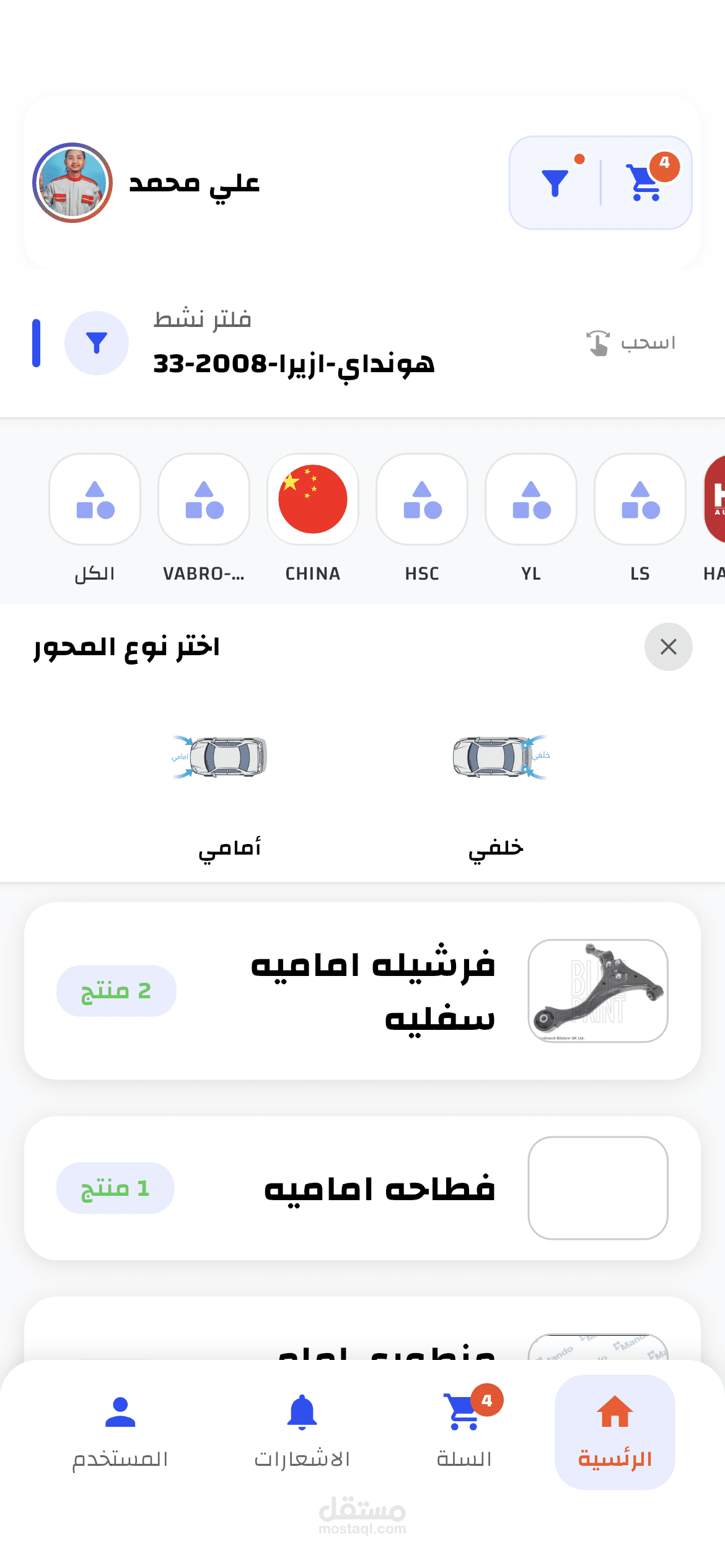Close the axle type selector
725x1568 pixels.
(x=668, y=647)
